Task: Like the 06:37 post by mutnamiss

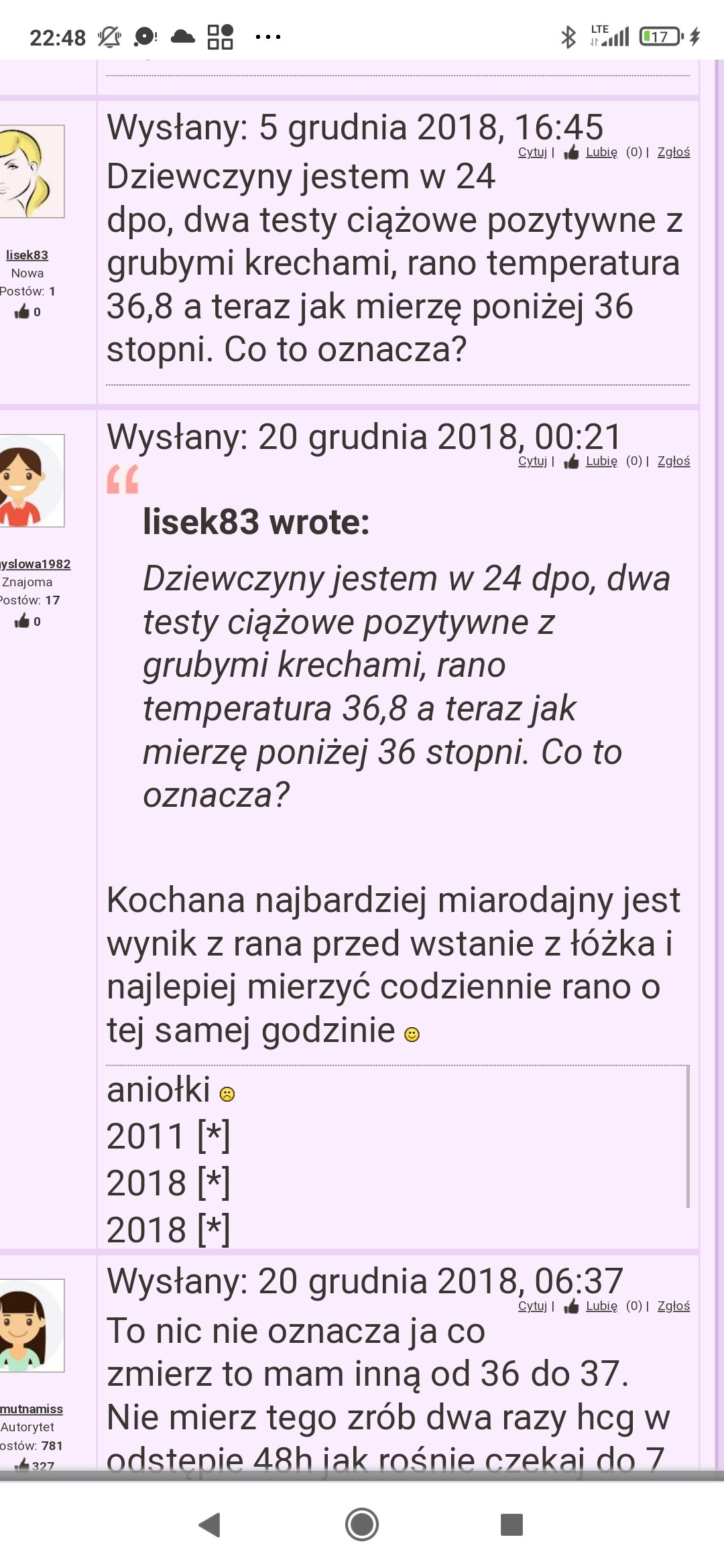Action: (x=601, y=1306)
